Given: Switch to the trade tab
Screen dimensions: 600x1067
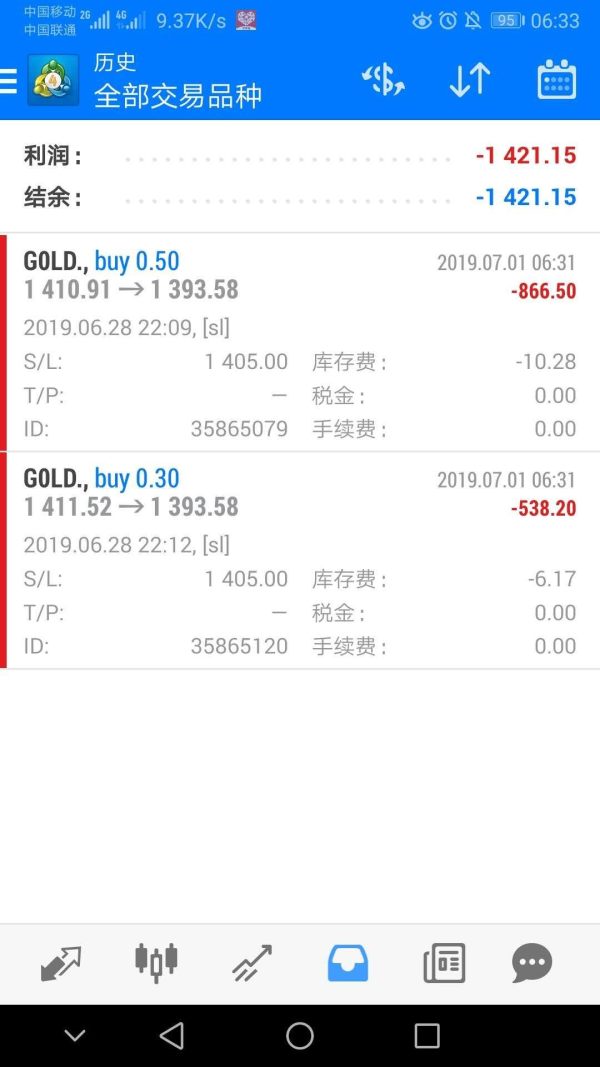Looking at the screenshot, I should [252, 963].
